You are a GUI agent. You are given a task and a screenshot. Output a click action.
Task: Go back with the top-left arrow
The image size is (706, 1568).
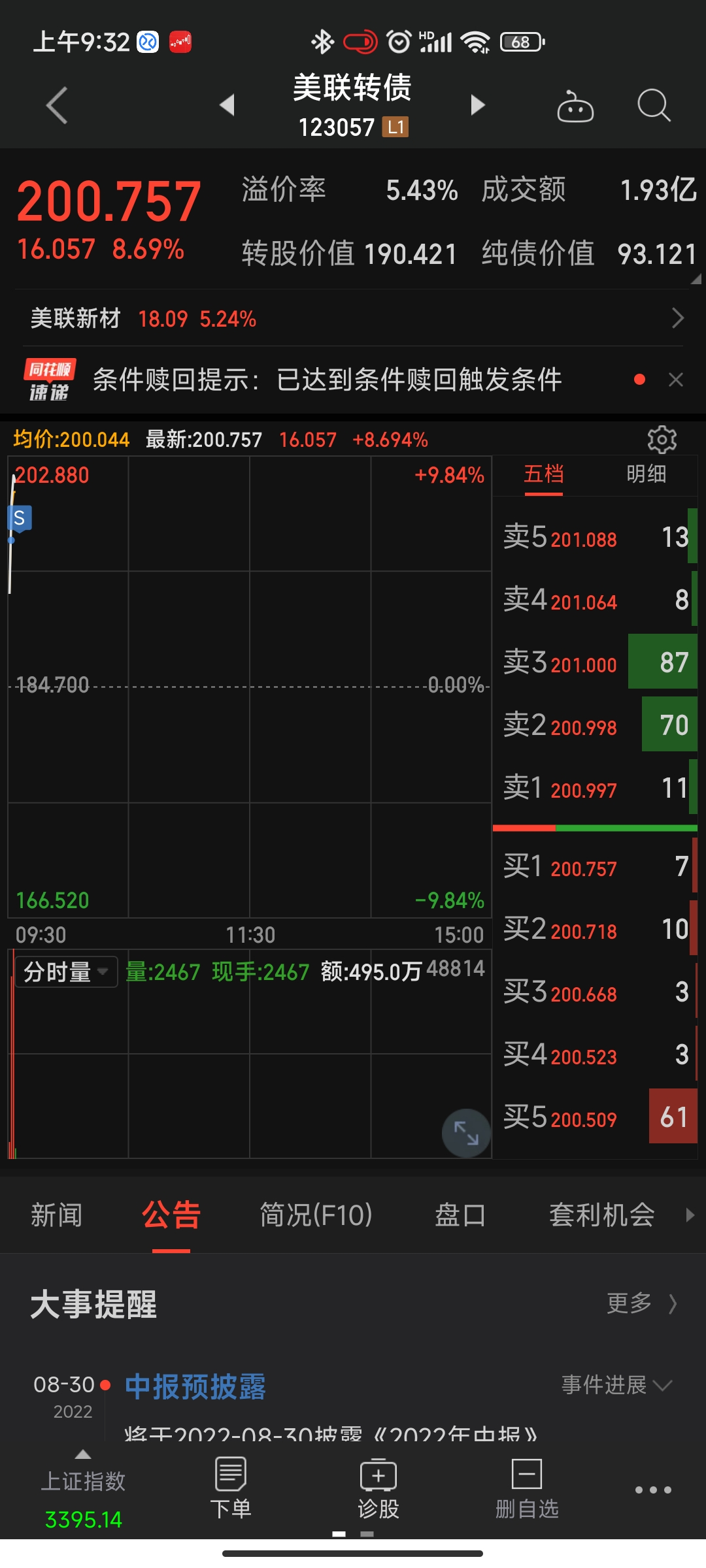coord(58,105)
